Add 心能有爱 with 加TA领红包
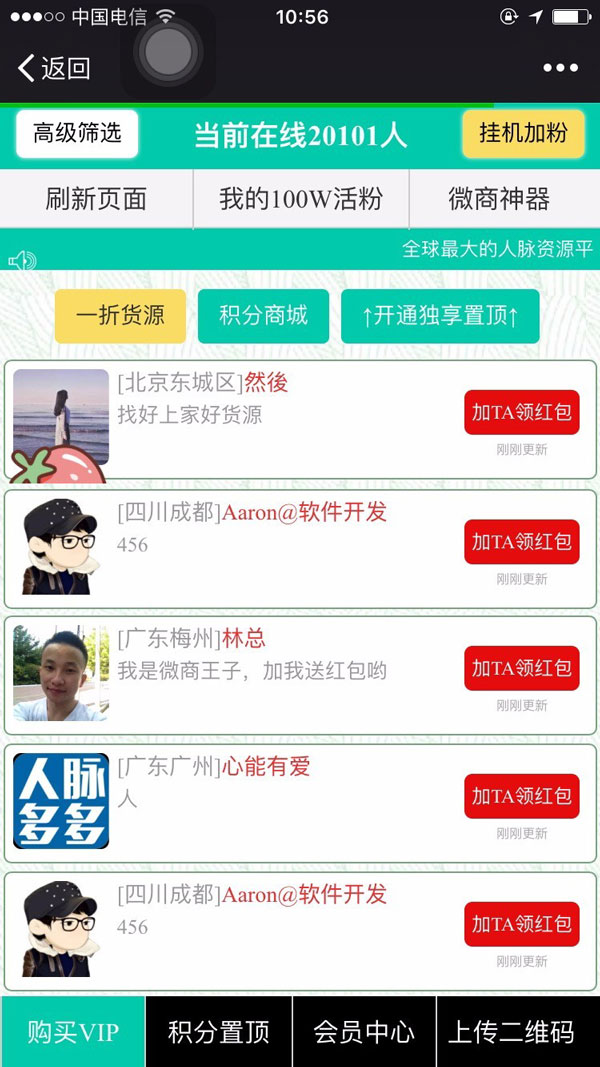 [521, 796]
